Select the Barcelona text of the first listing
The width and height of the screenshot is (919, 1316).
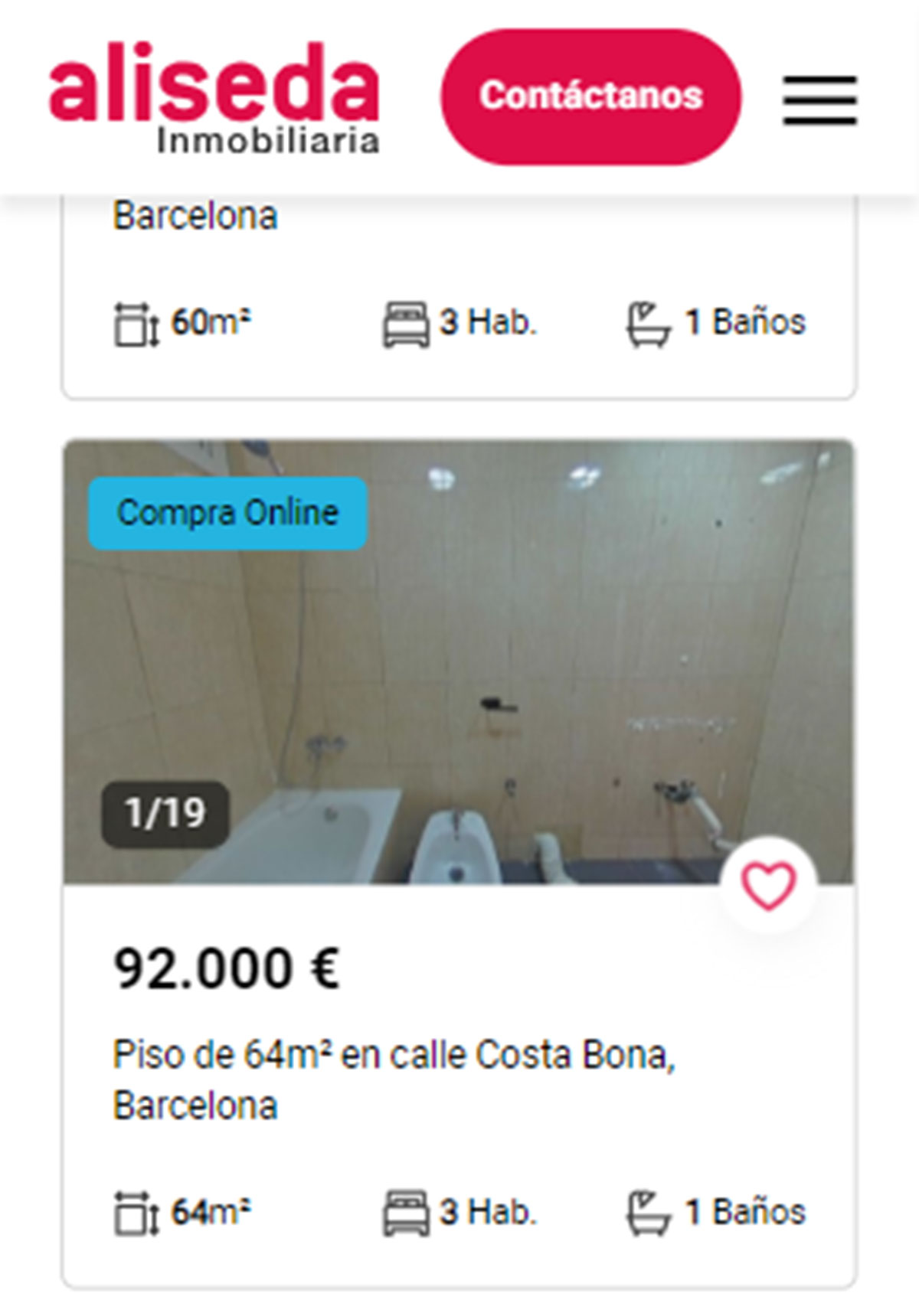(x=195, y=216)
